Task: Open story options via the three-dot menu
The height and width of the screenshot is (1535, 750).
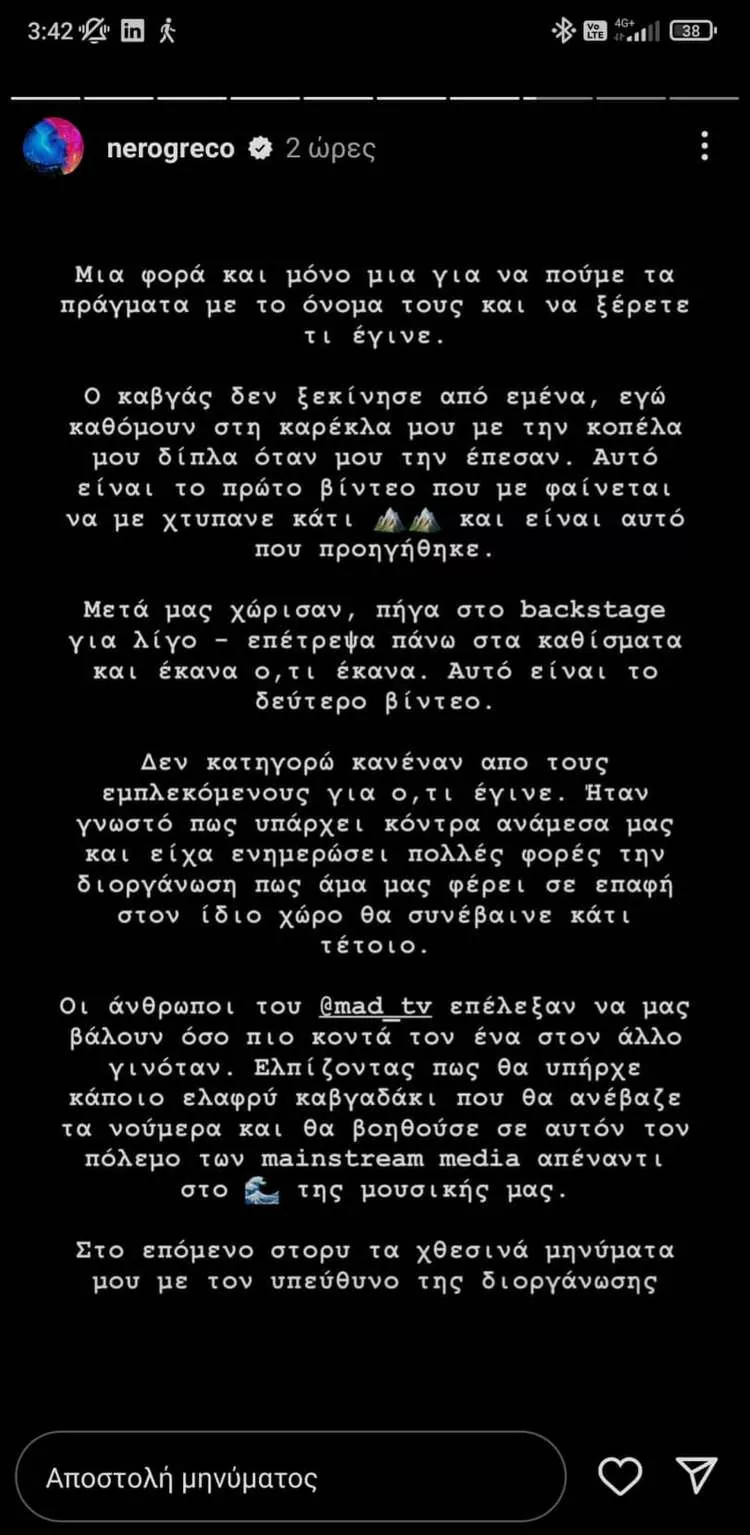Action: pyautogui.click(x=704, y=146)
